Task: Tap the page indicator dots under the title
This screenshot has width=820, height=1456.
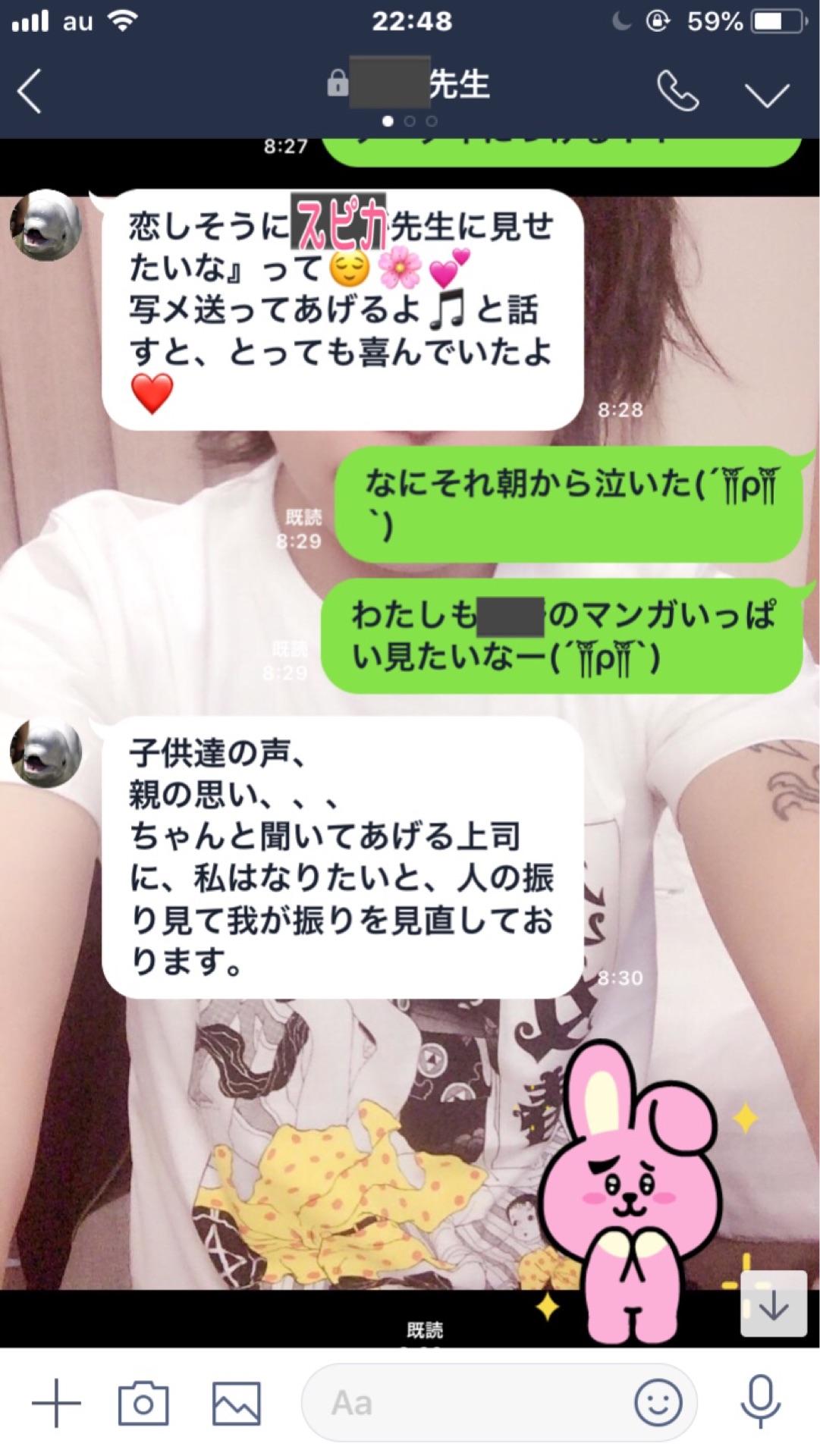Action: 410,120
